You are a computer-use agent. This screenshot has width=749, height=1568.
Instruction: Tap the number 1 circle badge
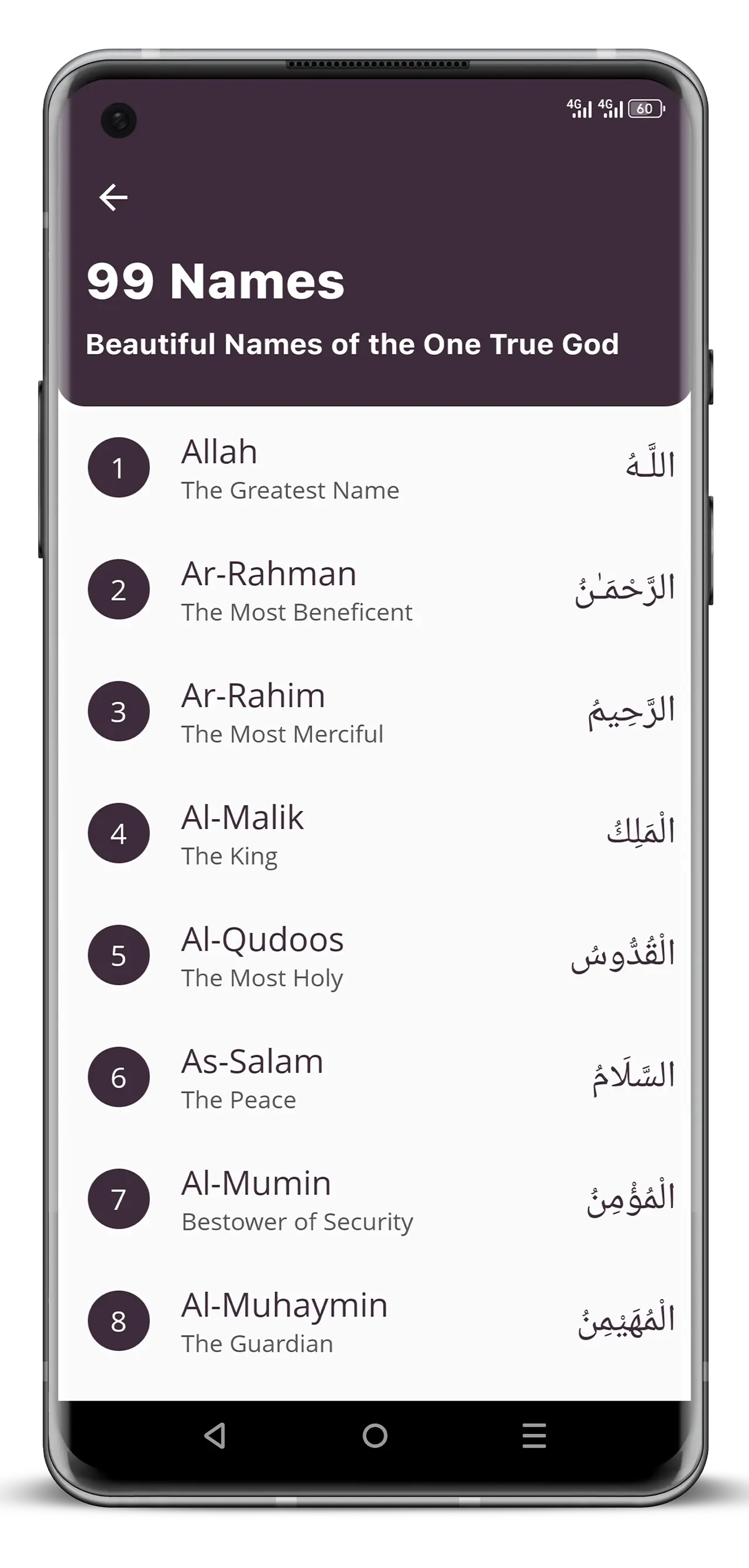click(x=119, y=467)
